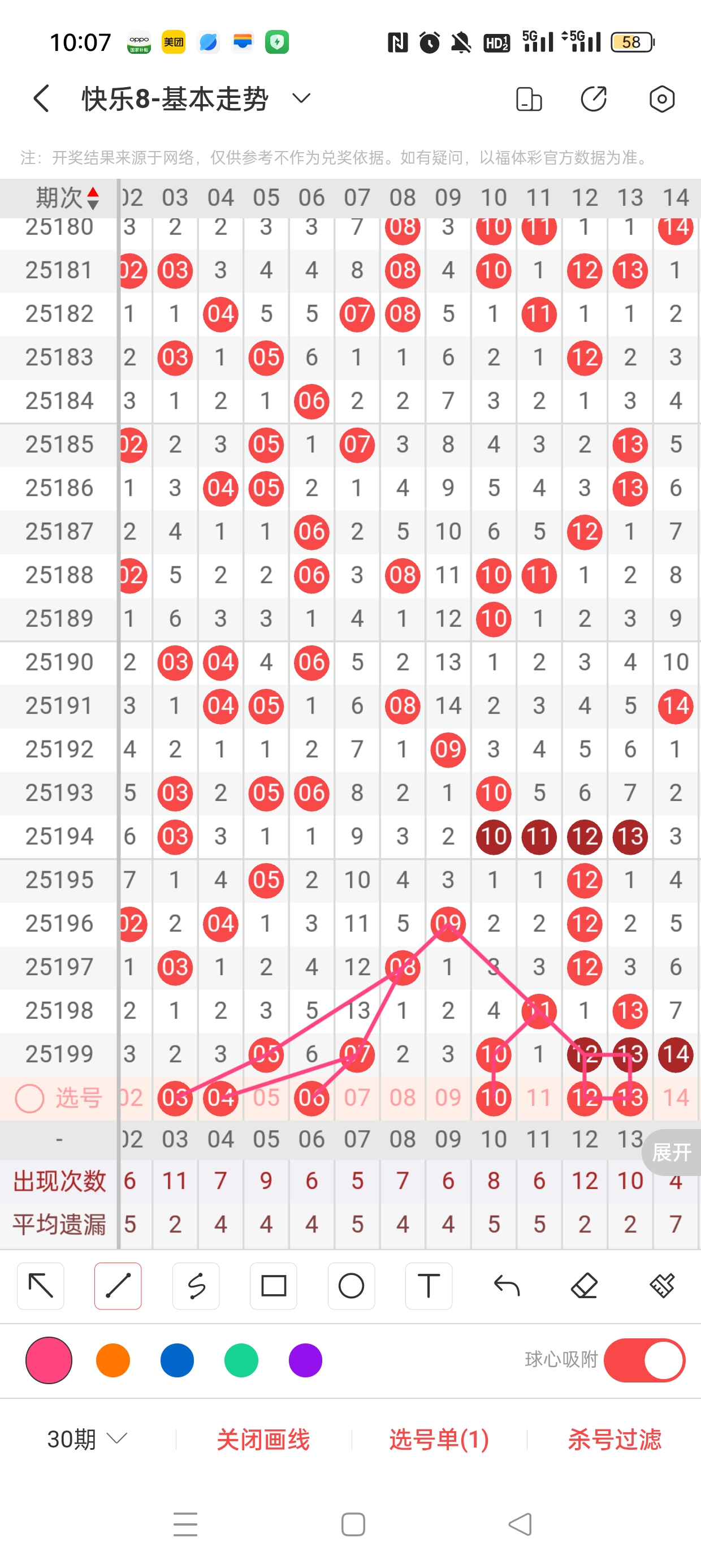Go back from the 快乐8 trend page
The image size is (701, 1568).
point(41,98)
